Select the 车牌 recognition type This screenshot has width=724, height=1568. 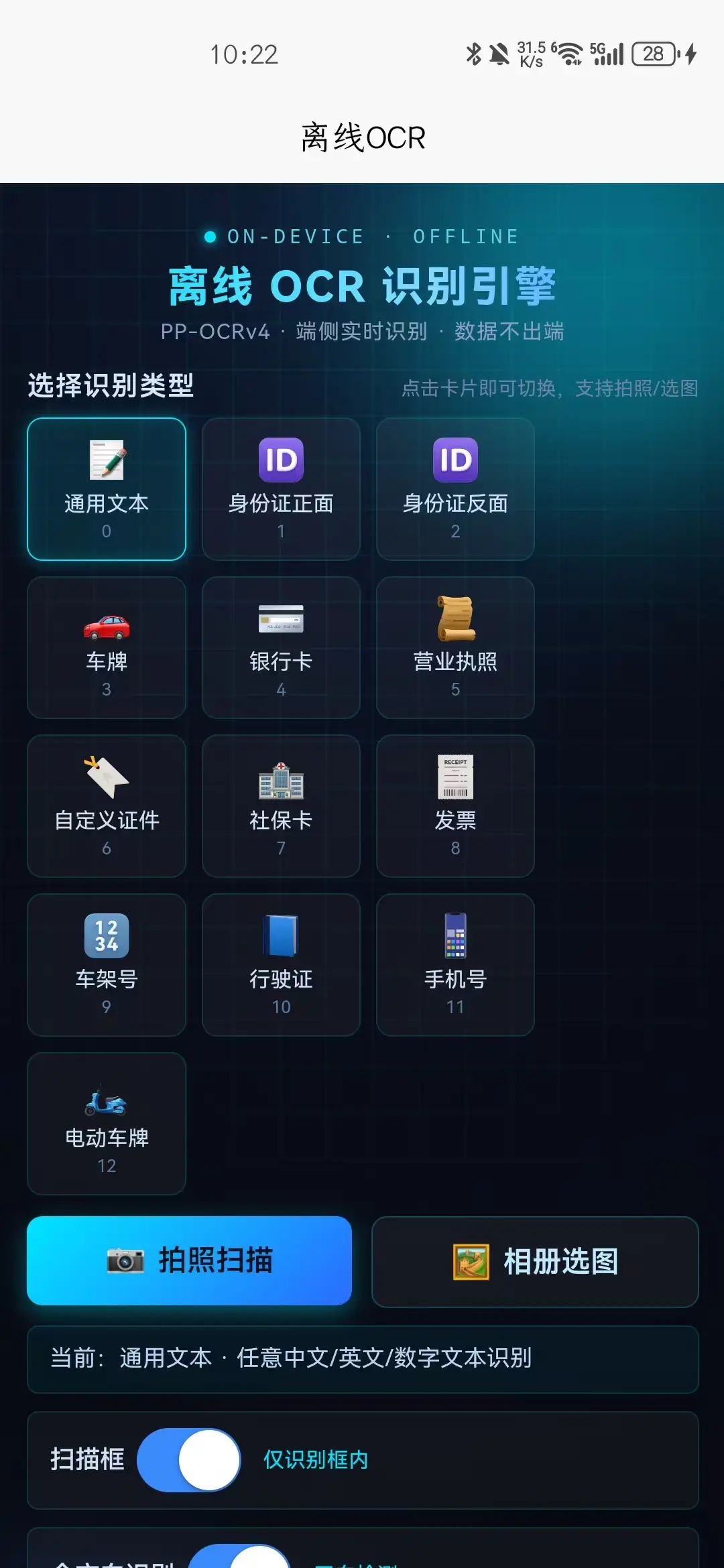coord(107,648)
